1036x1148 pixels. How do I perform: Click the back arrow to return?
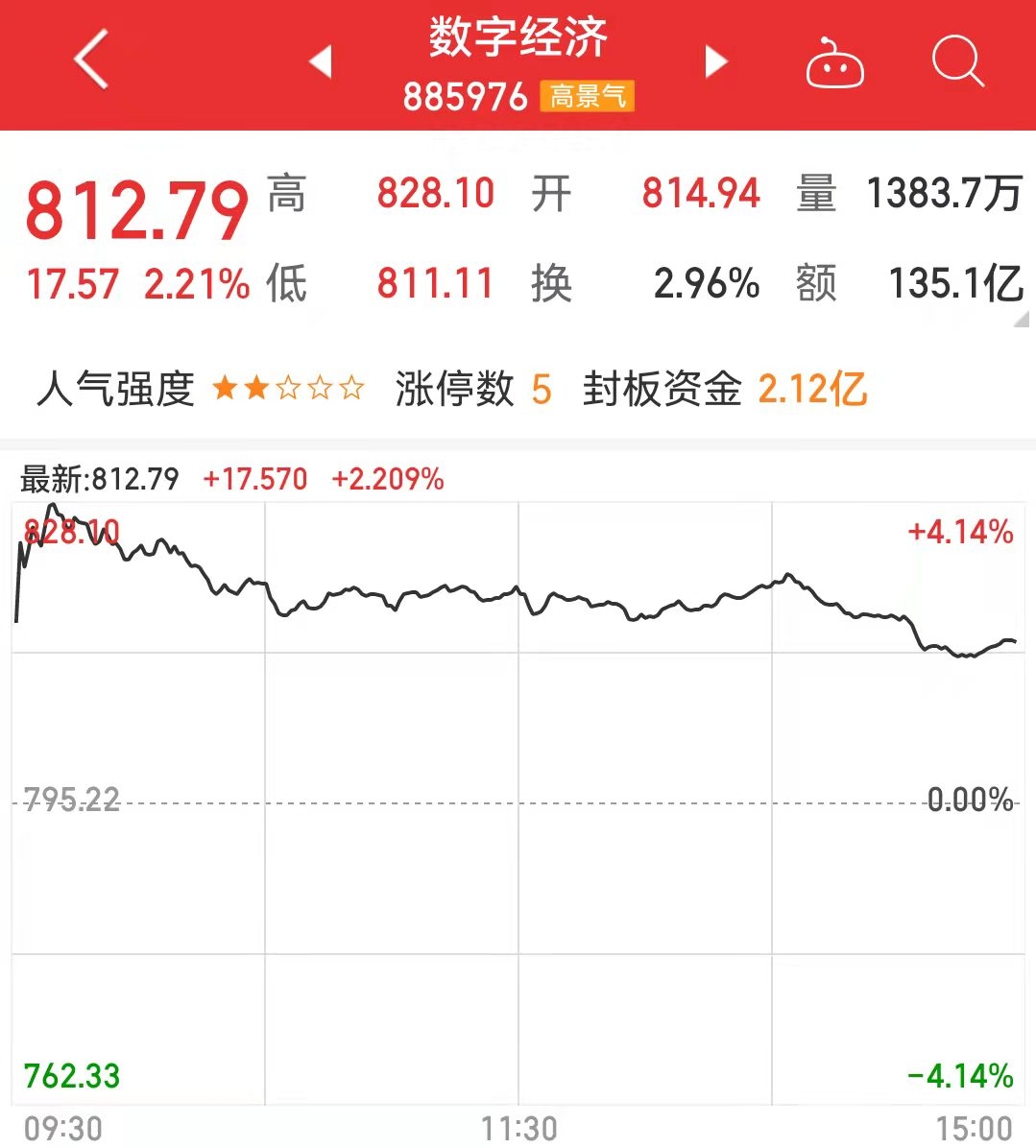89,59
